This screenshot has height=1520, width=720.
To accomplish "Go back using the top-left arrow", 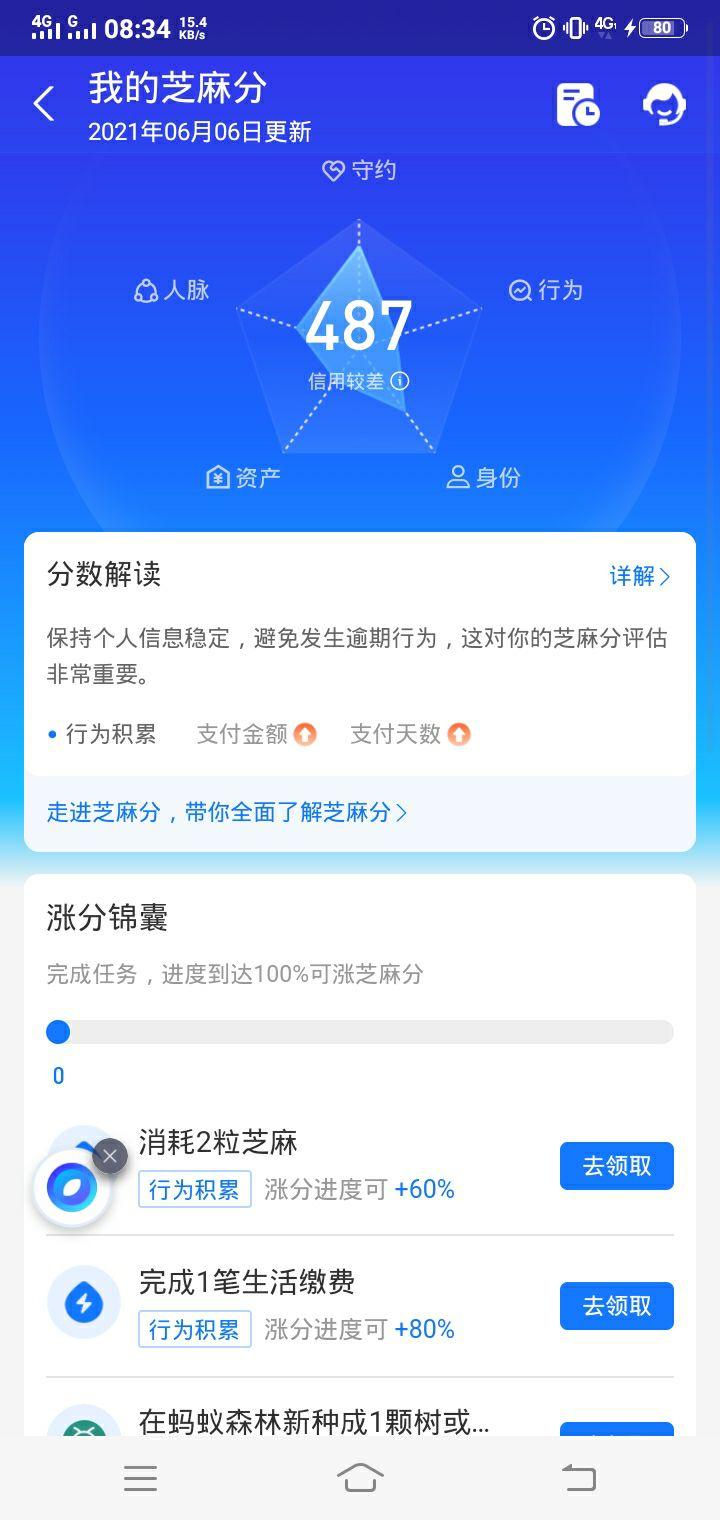I will click(x=43, y=104).
